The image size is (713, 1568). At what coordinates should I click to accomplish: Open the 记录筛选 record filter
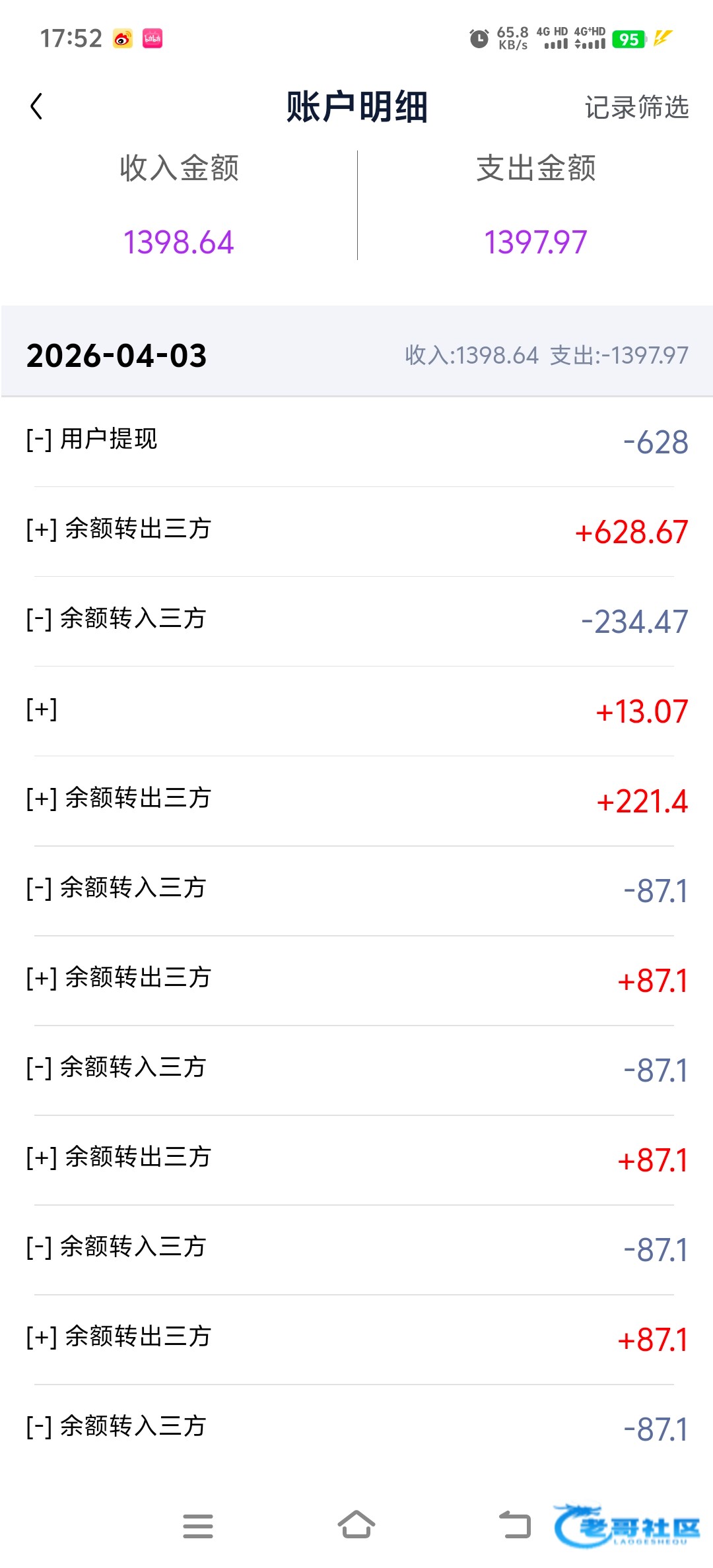click(x=636, y=107)
